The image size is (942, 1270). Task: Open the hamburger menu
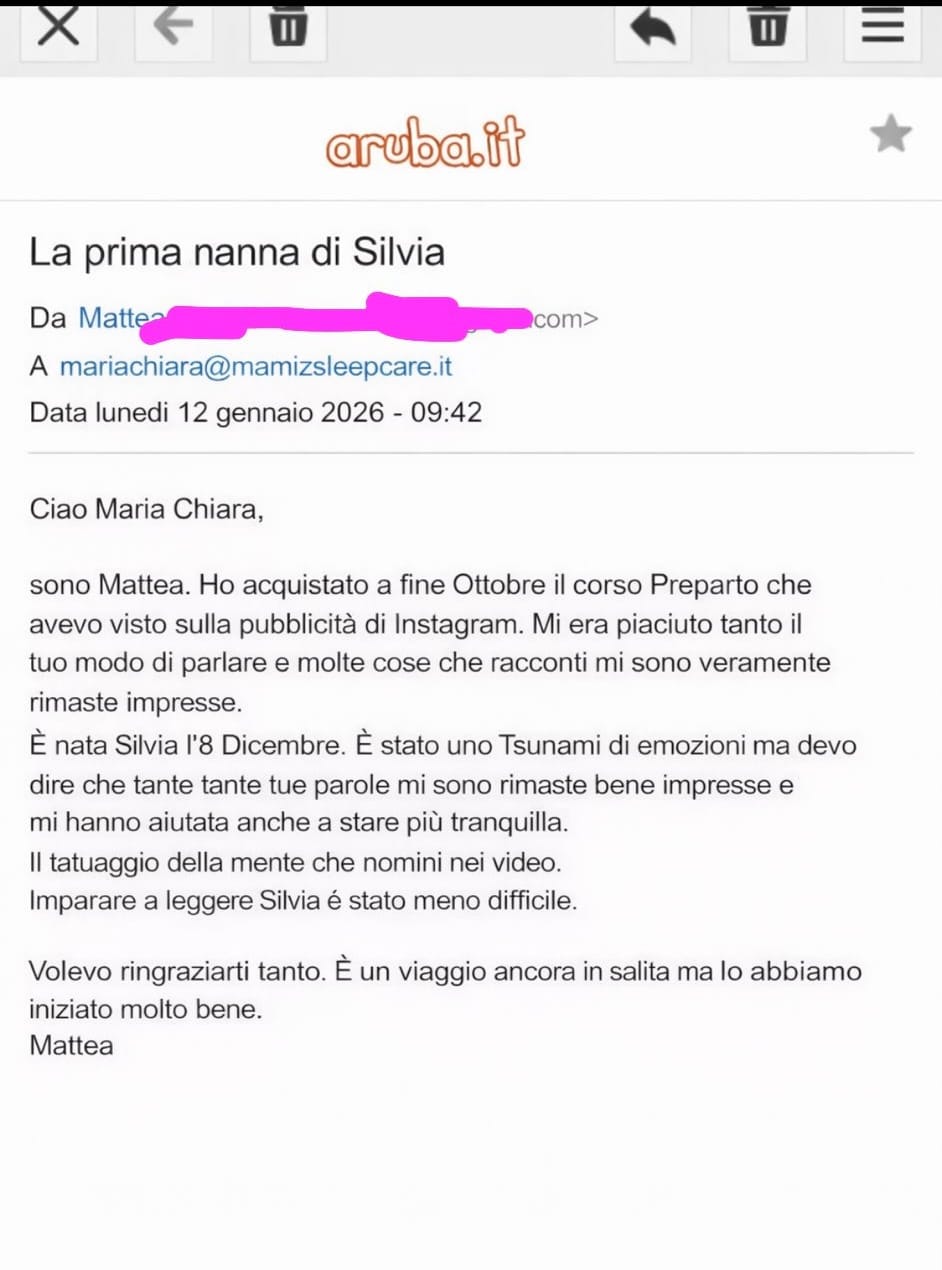click(x=882, y=28)
